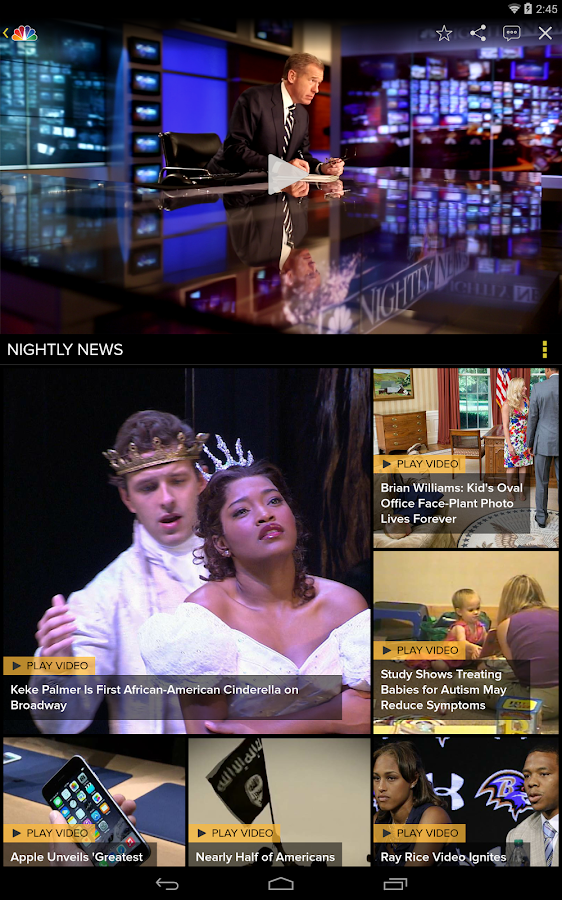Image resolution: width=562 pixels, height=900 pixels.
Task: Go back via the NBC logo
Action: [x=20, y=33]
